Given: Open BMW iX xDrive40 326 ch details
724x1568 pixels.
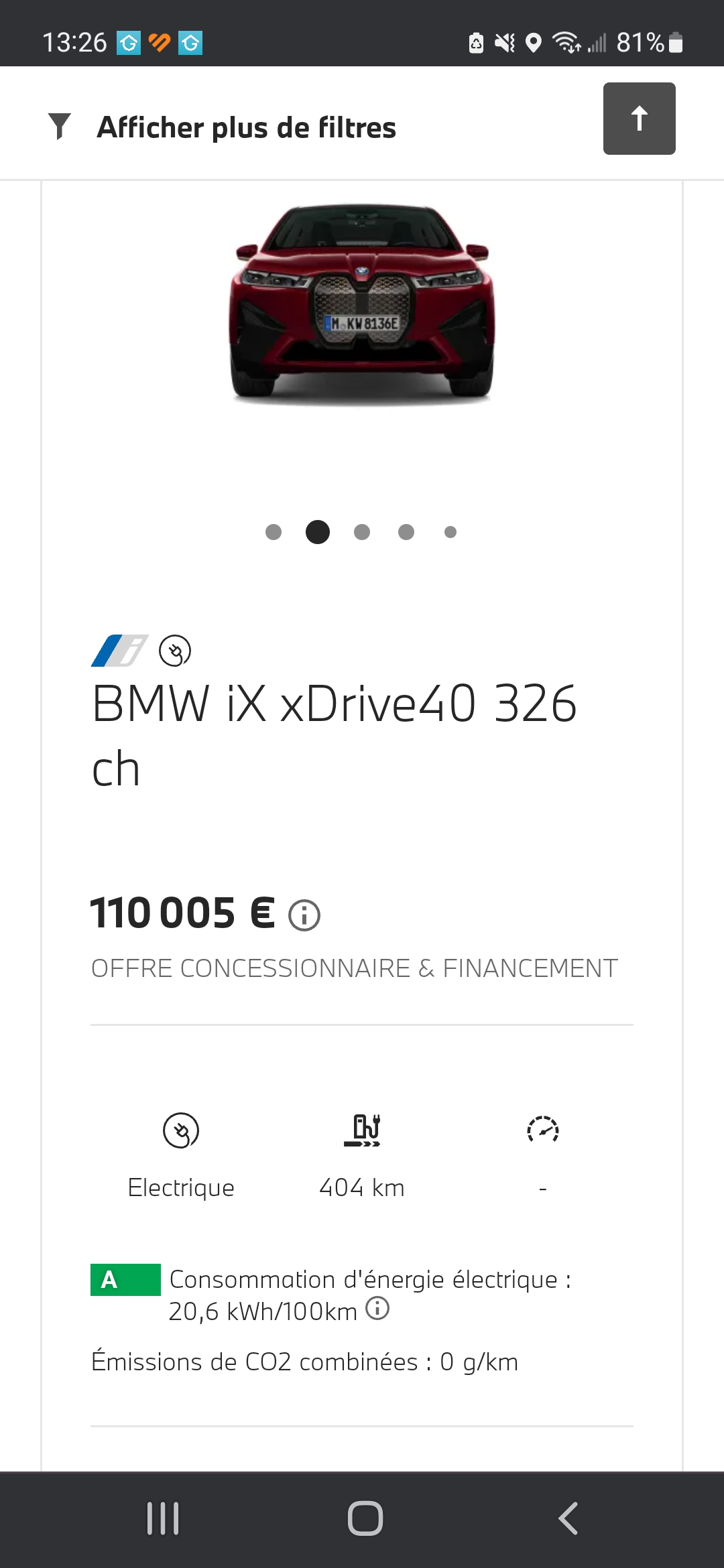Looking at the screenshot, I should (334, 736).
